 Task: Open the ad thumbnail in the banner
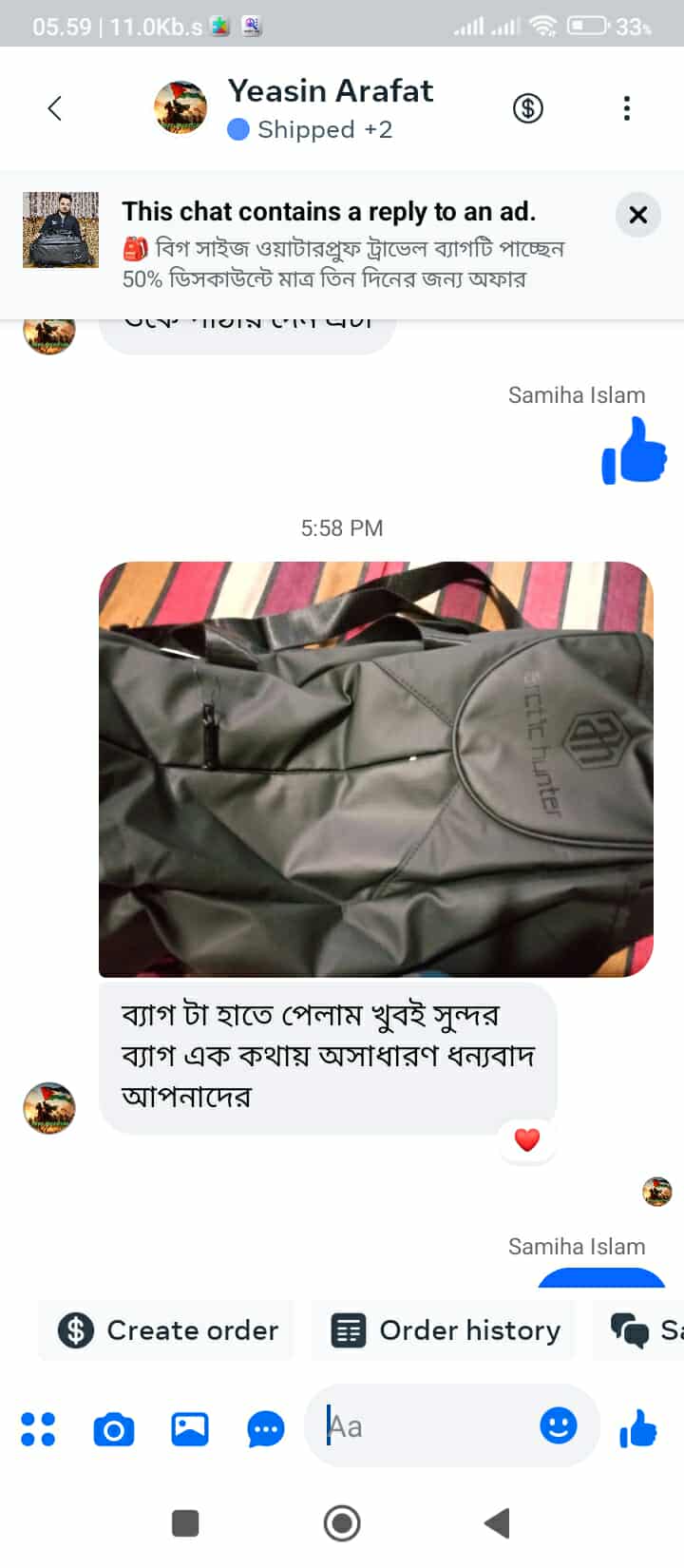[x=61, y=229]
